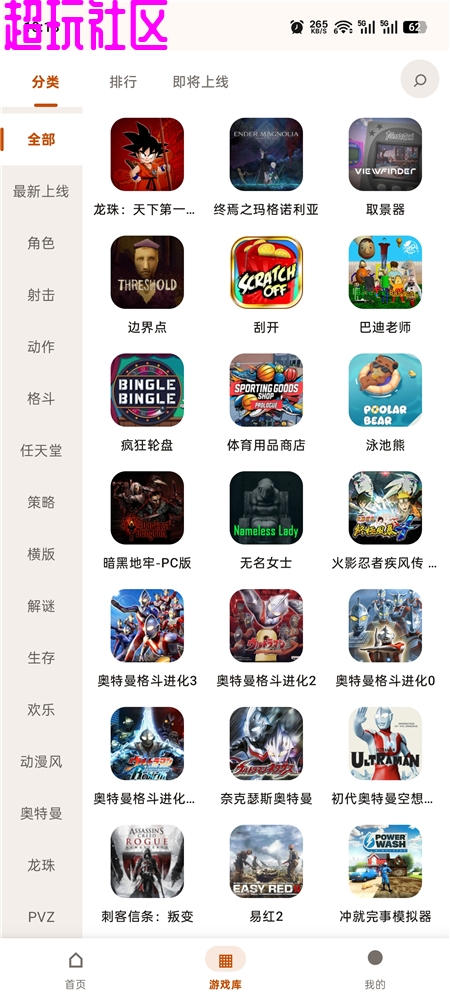Switch to the 即将上线 tab
450x1005 pixels.
pos(201,82)
